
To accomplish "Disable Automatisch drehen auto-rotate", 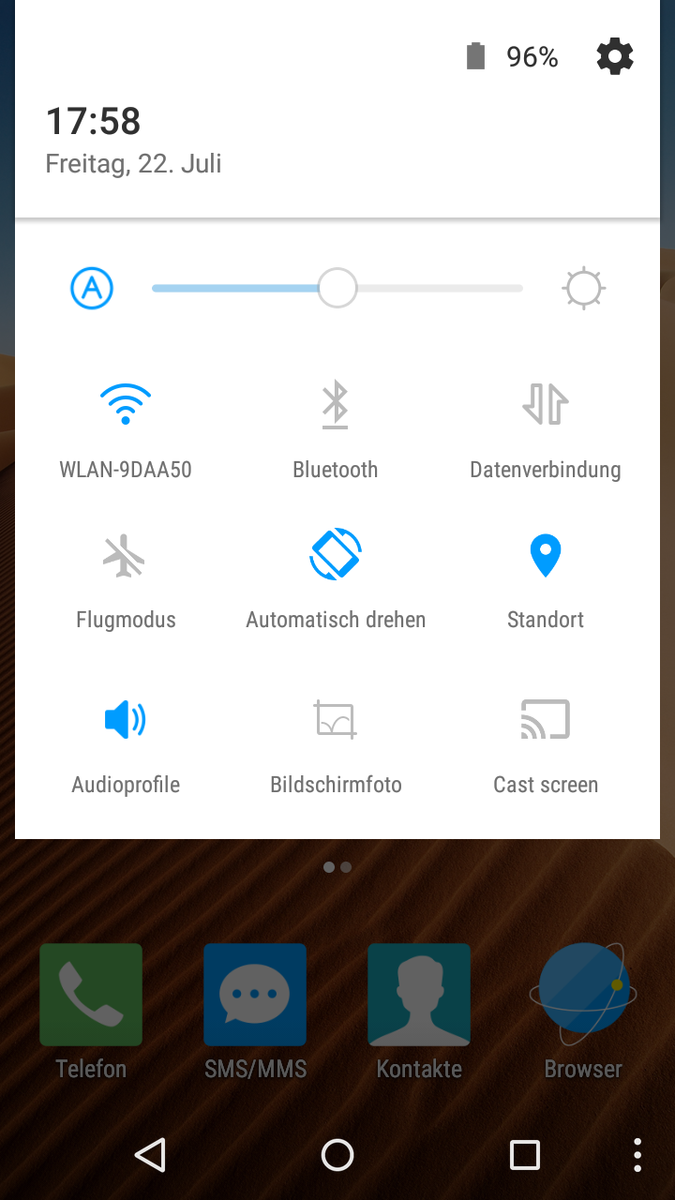I will [x=335, y=555].
